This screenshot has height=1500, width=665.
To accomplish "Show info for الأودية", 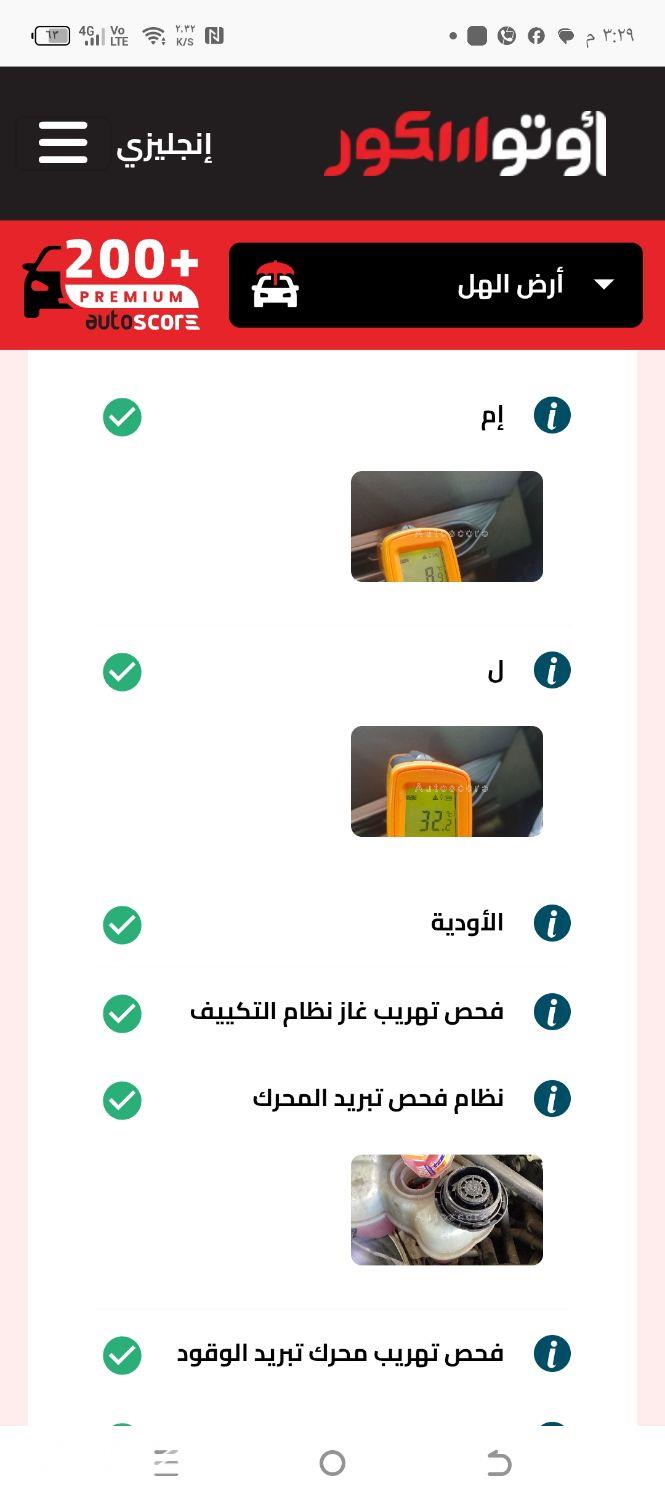I will click(x=552, y=923).
